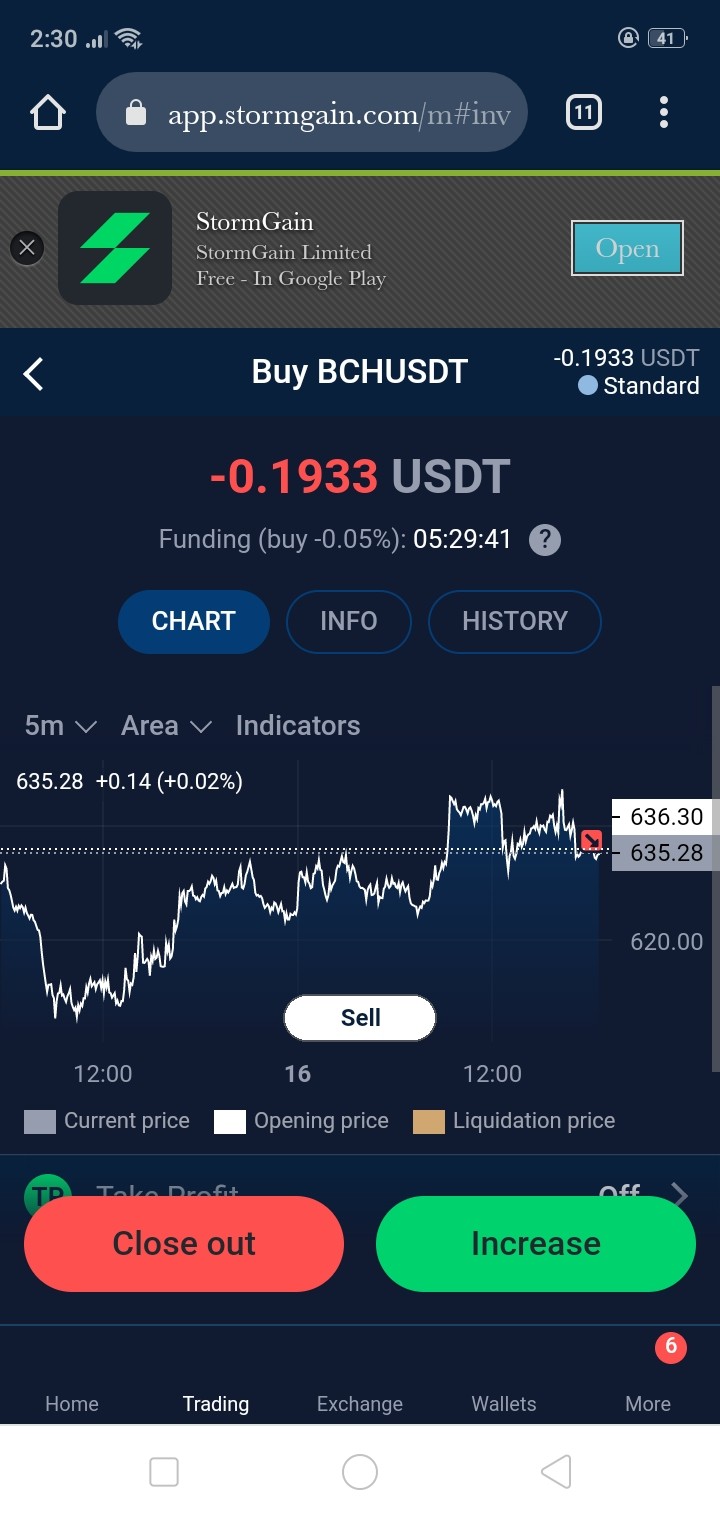Switch to the HISTORY tab
The height and width of the screenshot is (1520, 720).
pyautogui.click(x=515, y=621)
